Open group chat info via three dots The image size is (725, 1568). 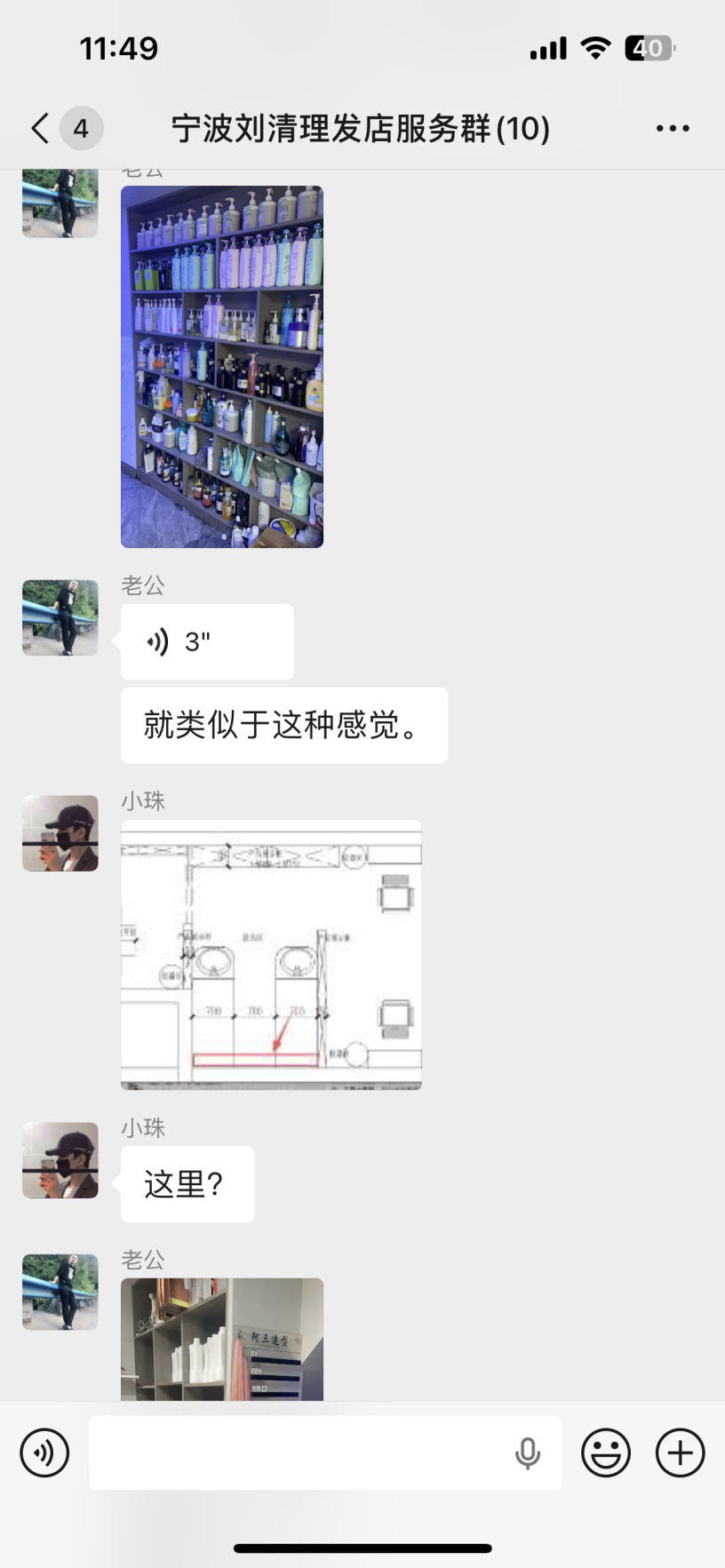click(x=673, y=129)
